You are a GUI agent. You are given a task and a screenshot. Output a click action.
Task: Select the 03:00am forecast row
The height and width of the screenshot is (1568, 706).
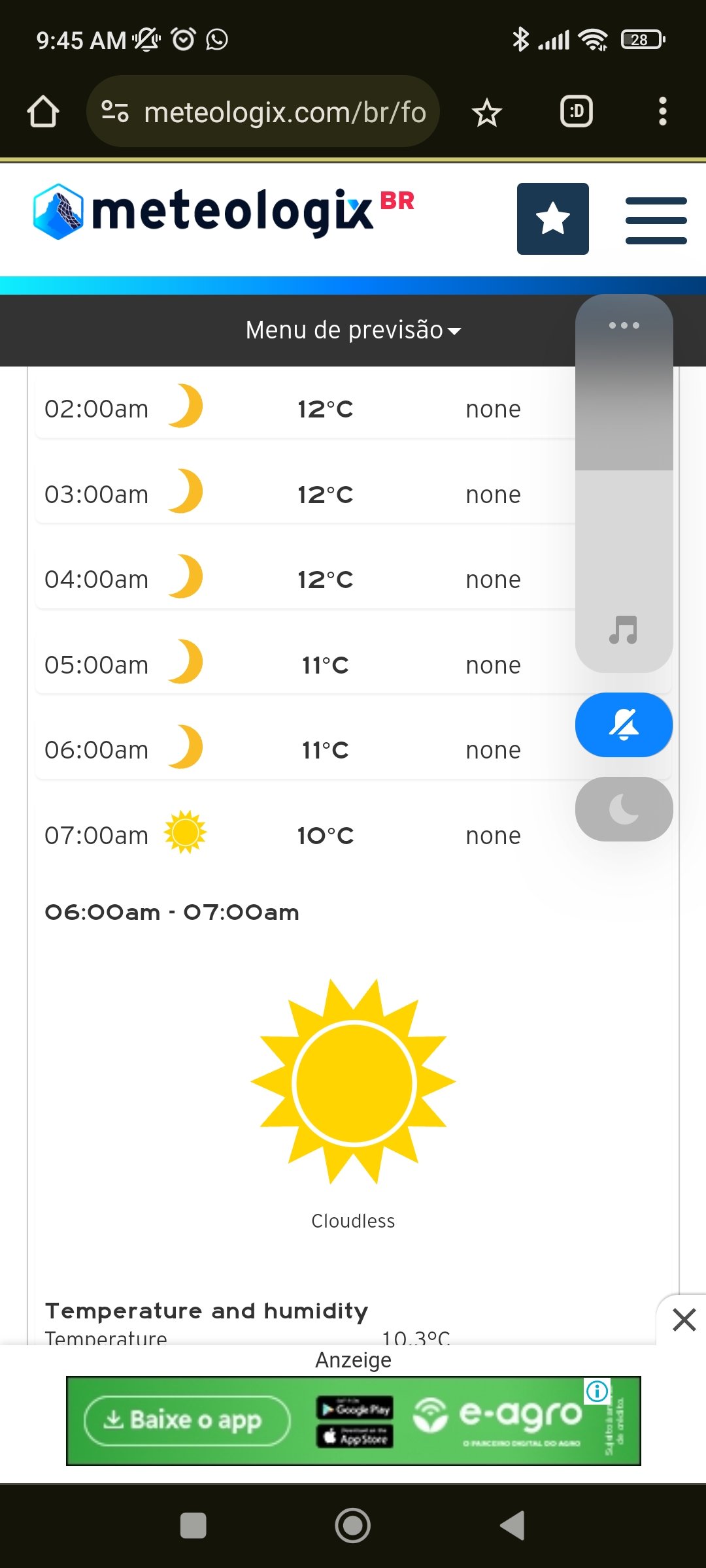[x=306, y=494]
